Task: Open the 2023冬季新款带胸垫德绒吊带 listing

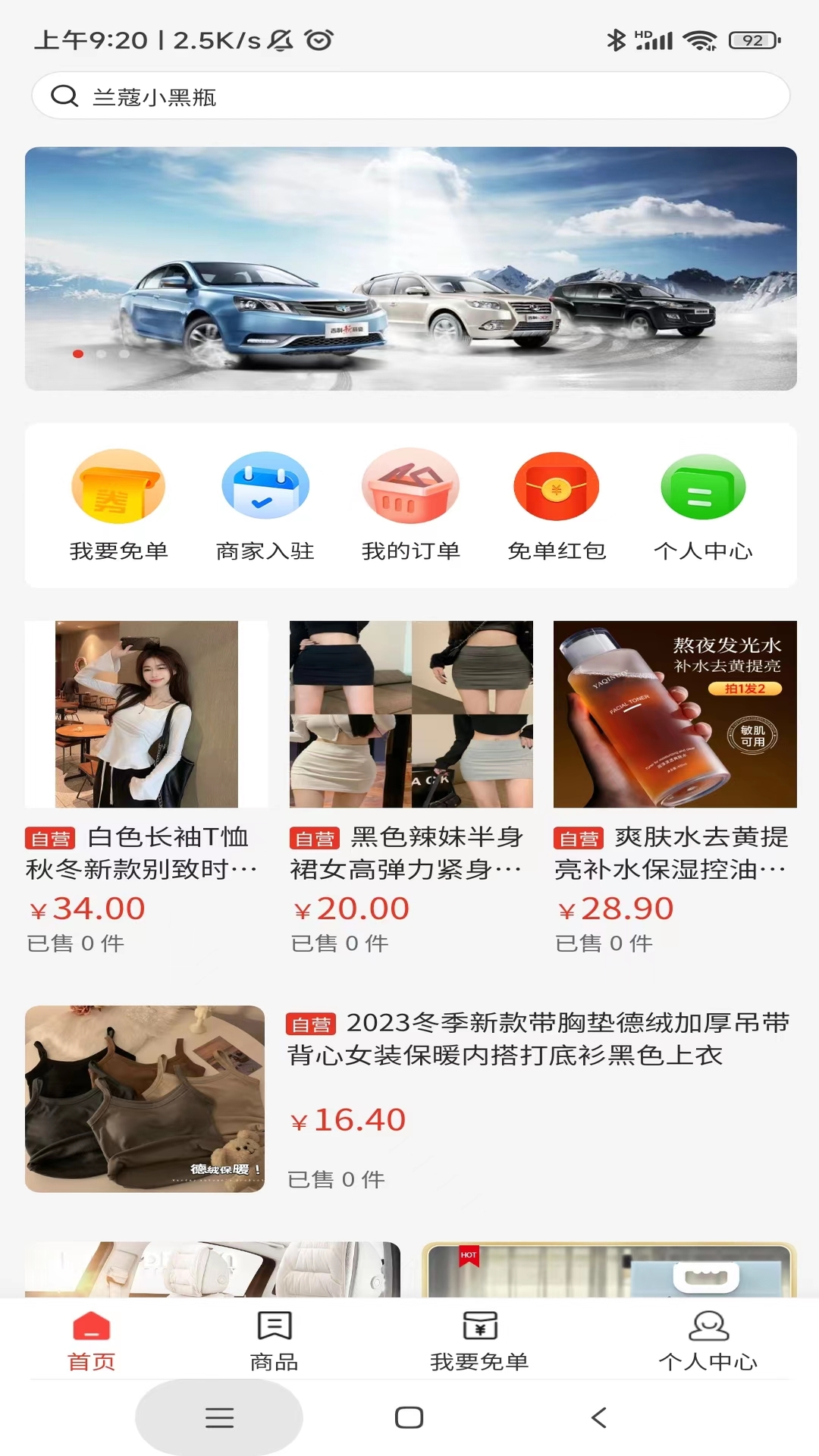Action: (x=409, y=1098)
